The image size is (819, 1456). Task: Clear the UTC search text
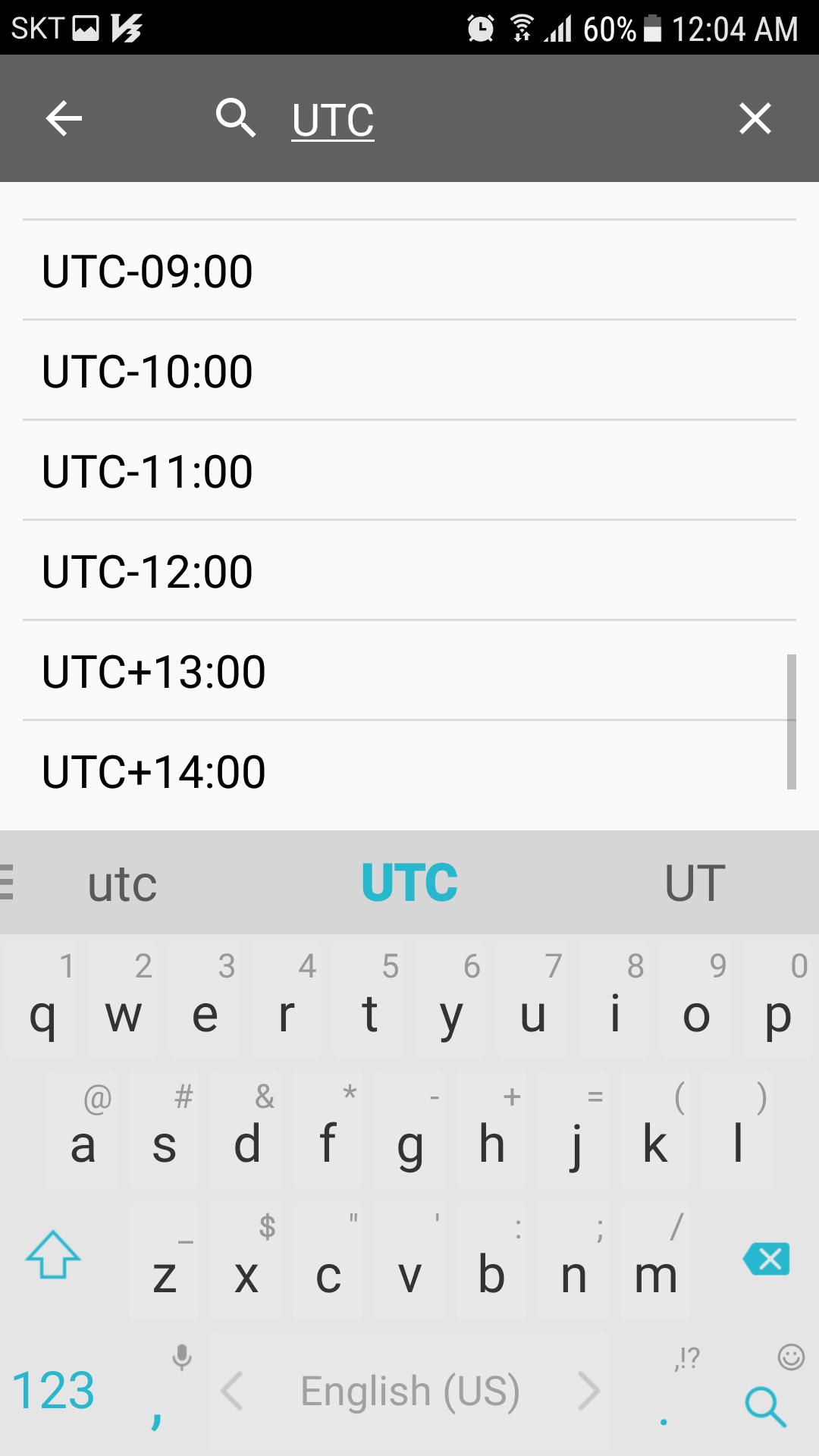(x=755, y=119)
